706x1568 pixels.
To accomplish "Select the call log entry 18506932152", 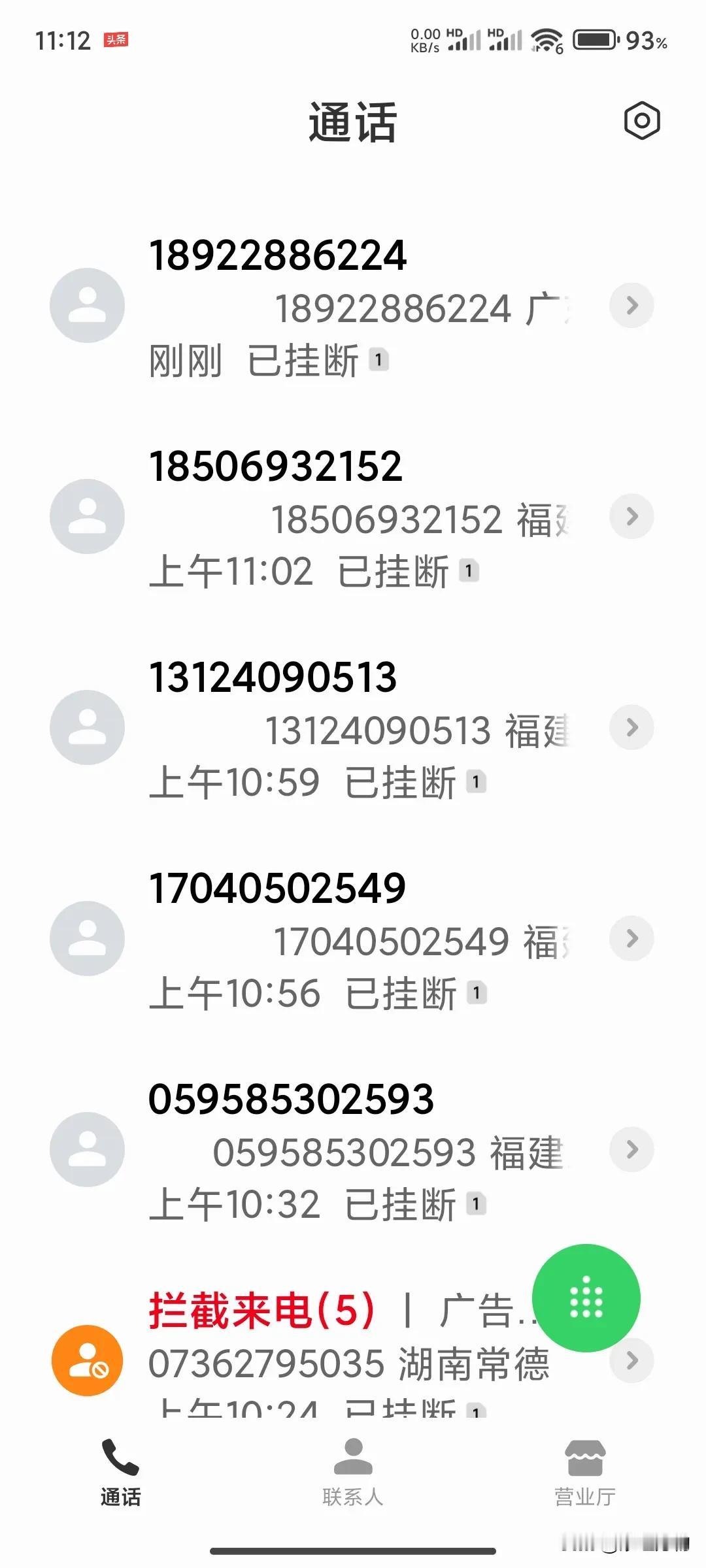I will click(353, 517).
